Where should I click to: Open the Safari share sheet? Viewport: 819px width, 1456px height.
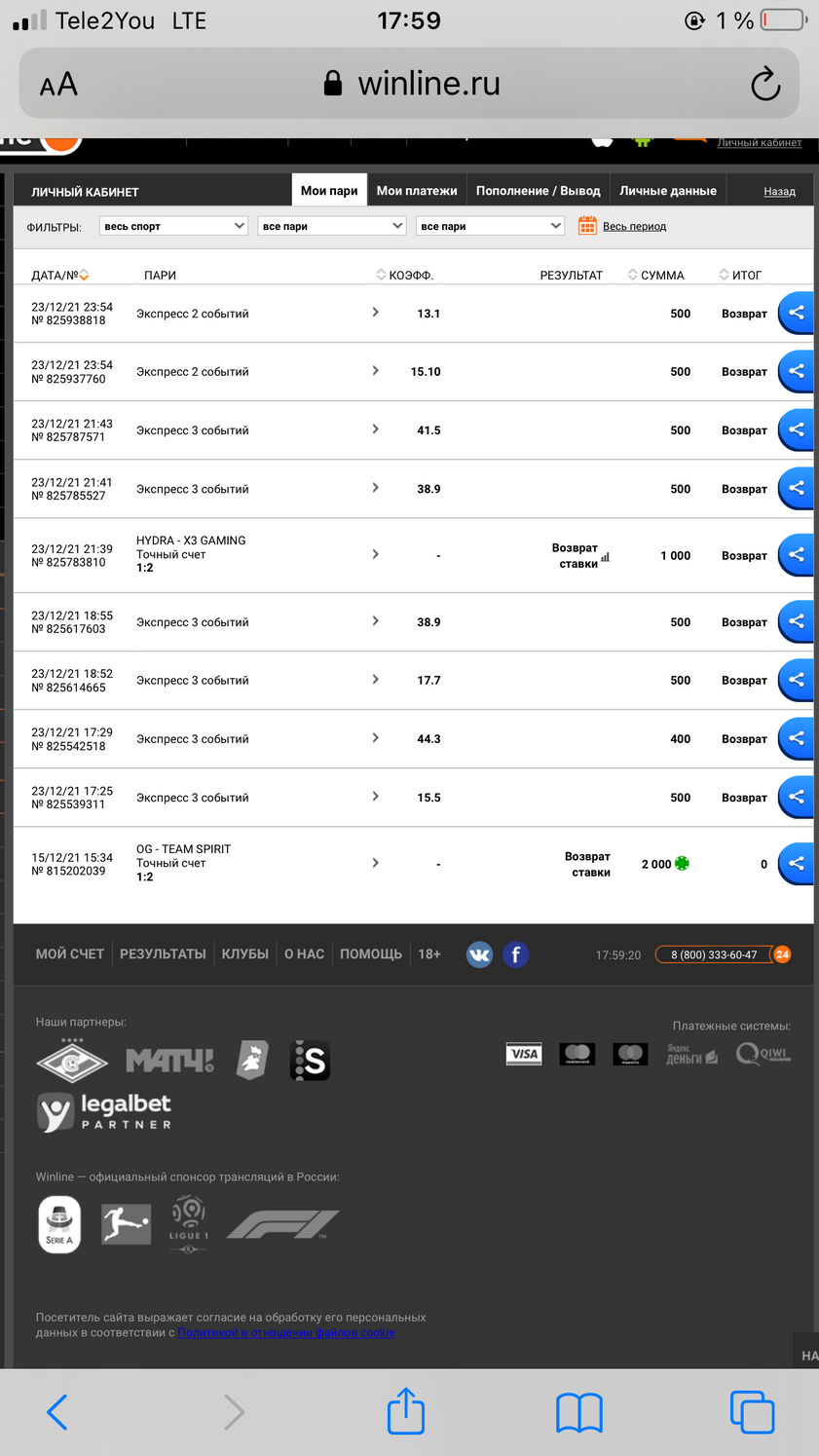point(406,1411)
